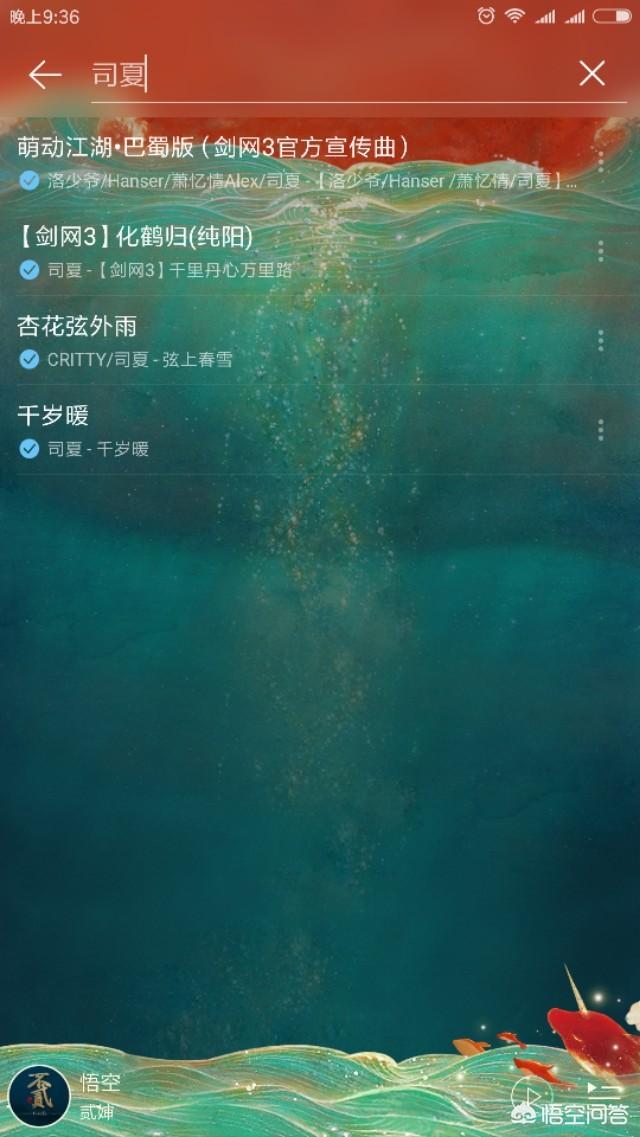Open more options for 化鹤归(纯阳)

click(600, 250)
